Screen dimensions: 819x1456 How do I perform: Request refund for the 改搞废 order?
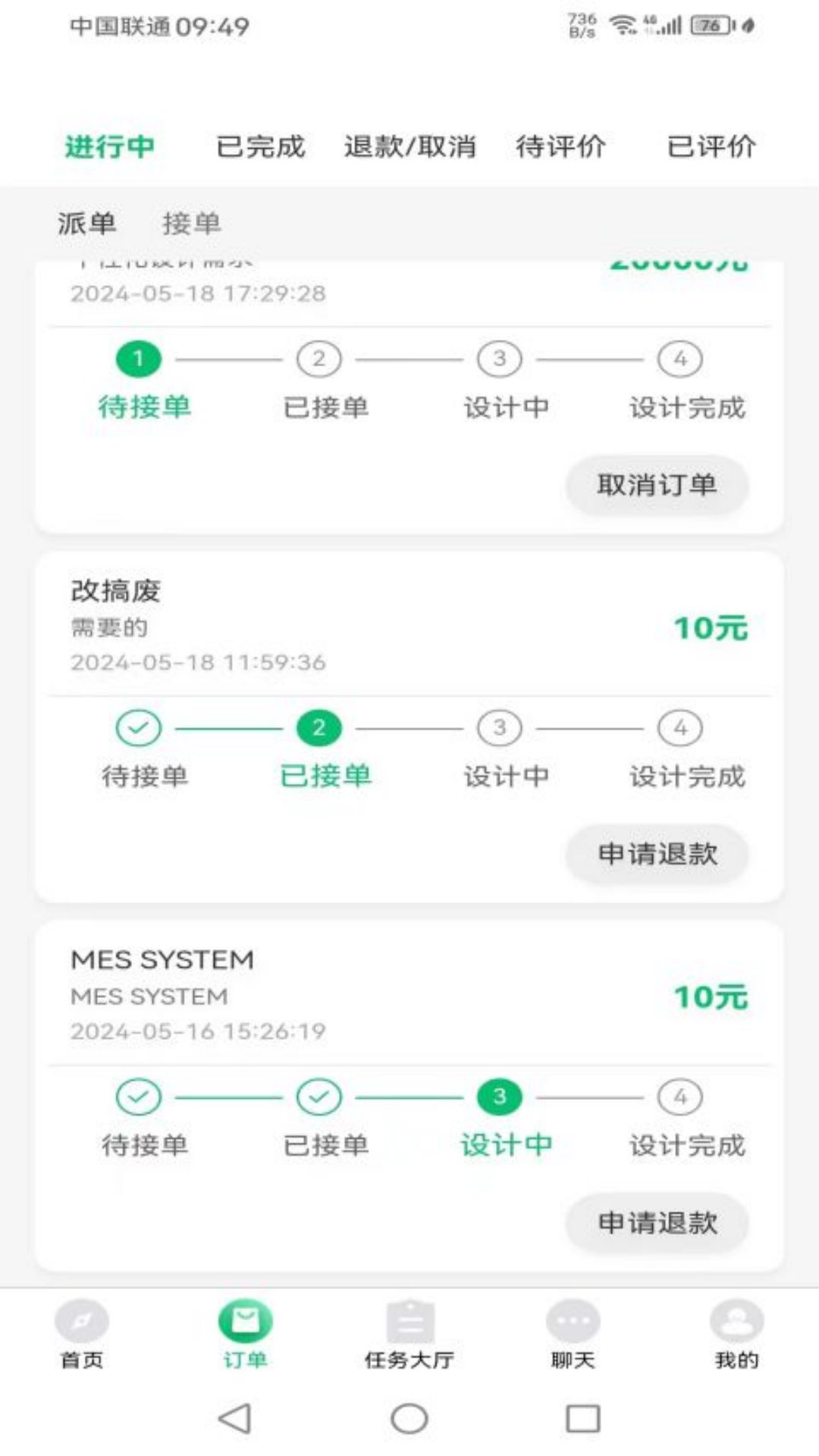[657, 854]
